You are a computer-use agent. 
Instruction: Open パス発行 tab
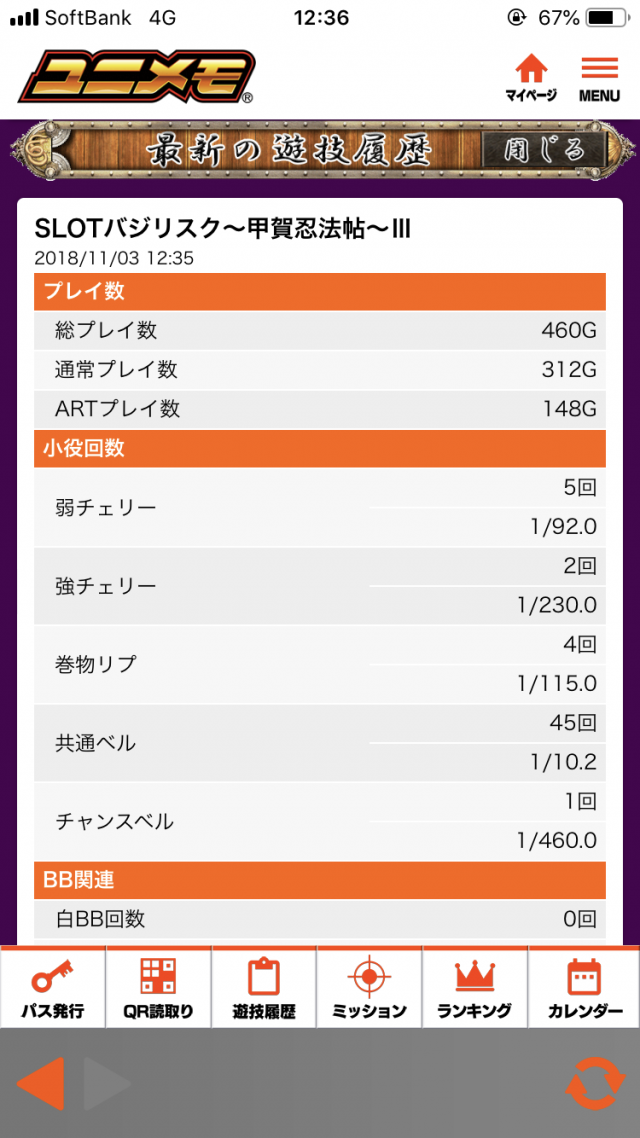[x=53, y=989]
